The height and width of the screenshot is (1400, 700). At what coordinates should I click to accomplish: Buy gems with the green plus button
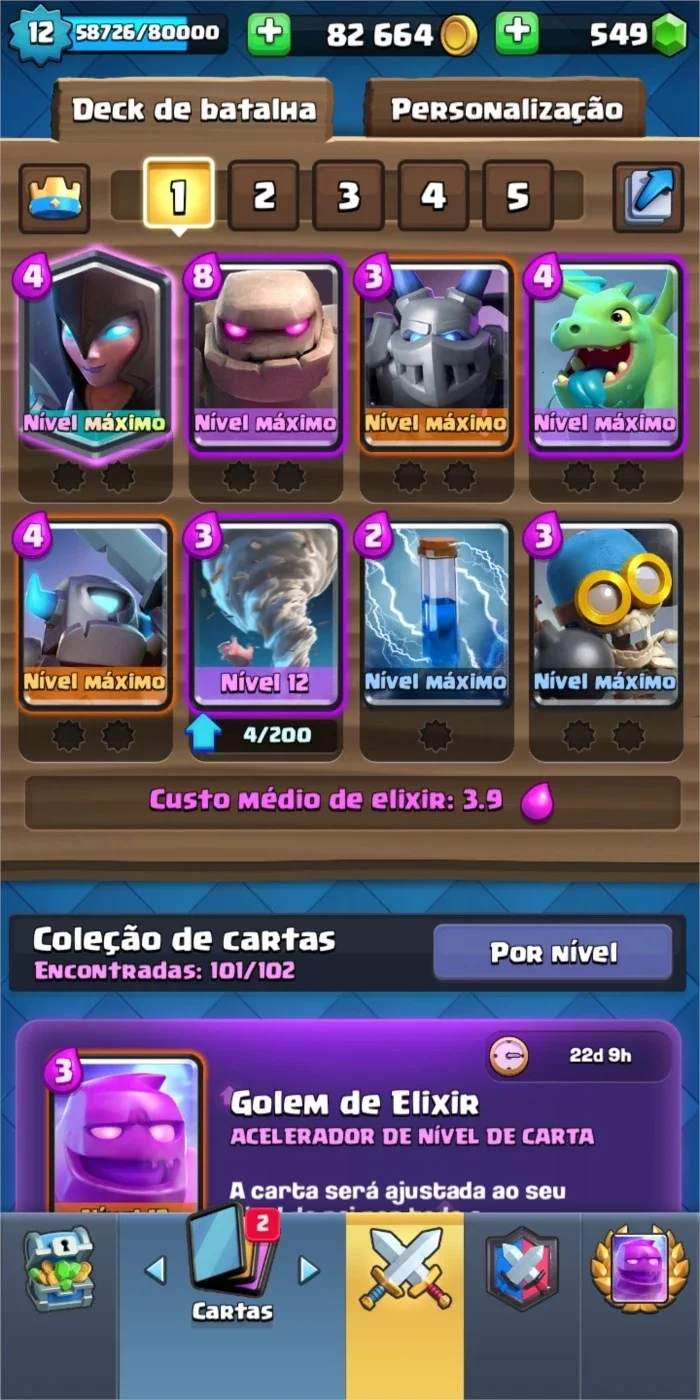[x=517, y=35]
